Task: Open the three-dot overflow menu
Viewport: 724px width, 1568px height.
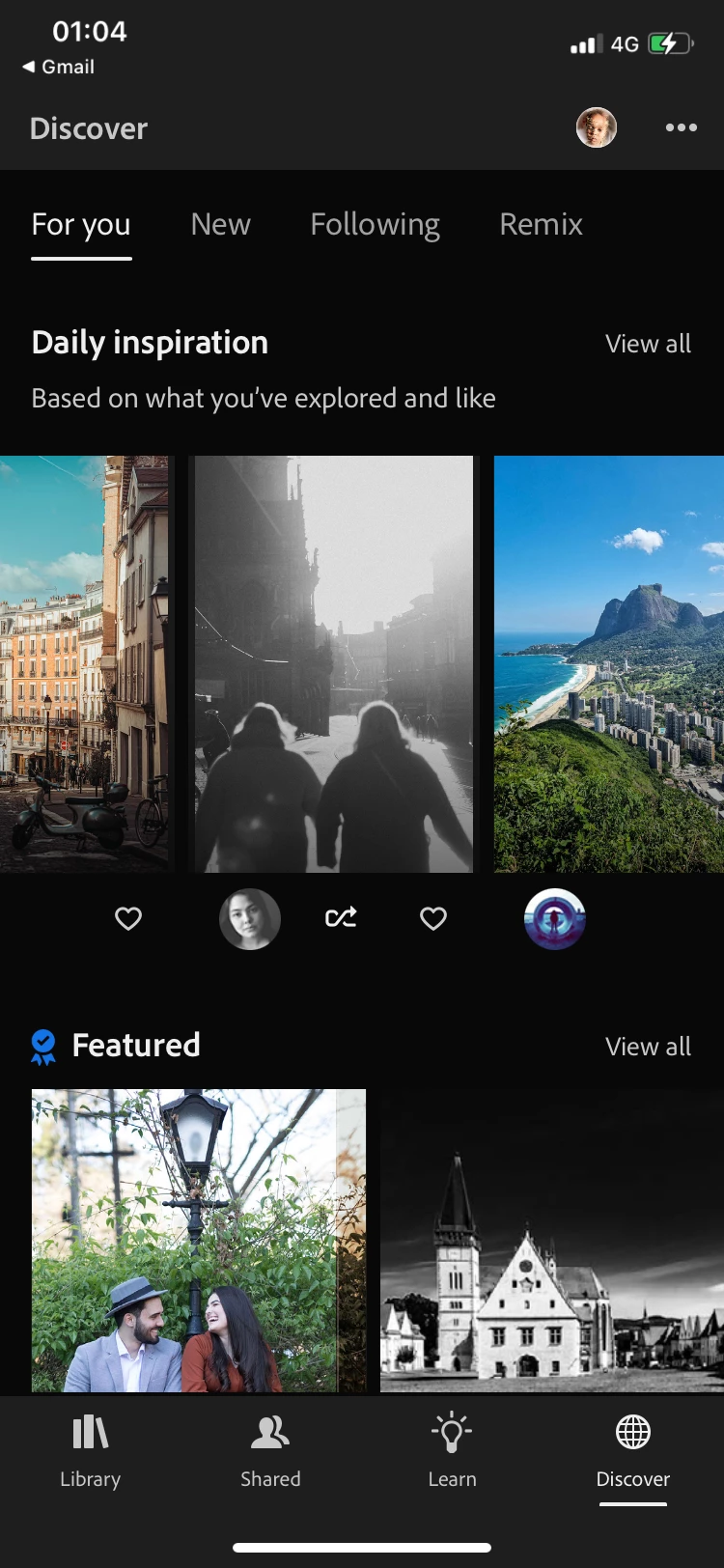Action: (681, 127)
